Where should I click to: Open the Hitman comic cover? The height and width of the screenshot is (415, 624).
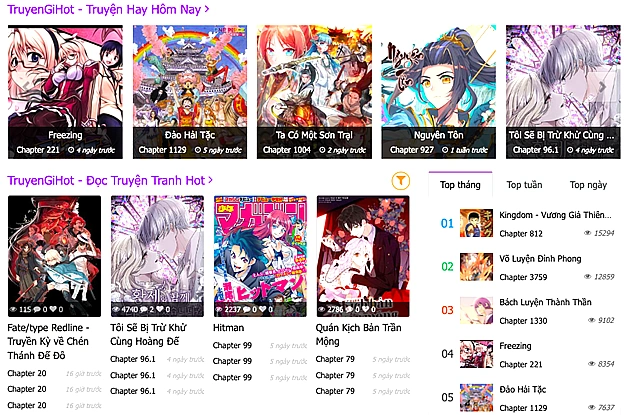coord(260,256)
